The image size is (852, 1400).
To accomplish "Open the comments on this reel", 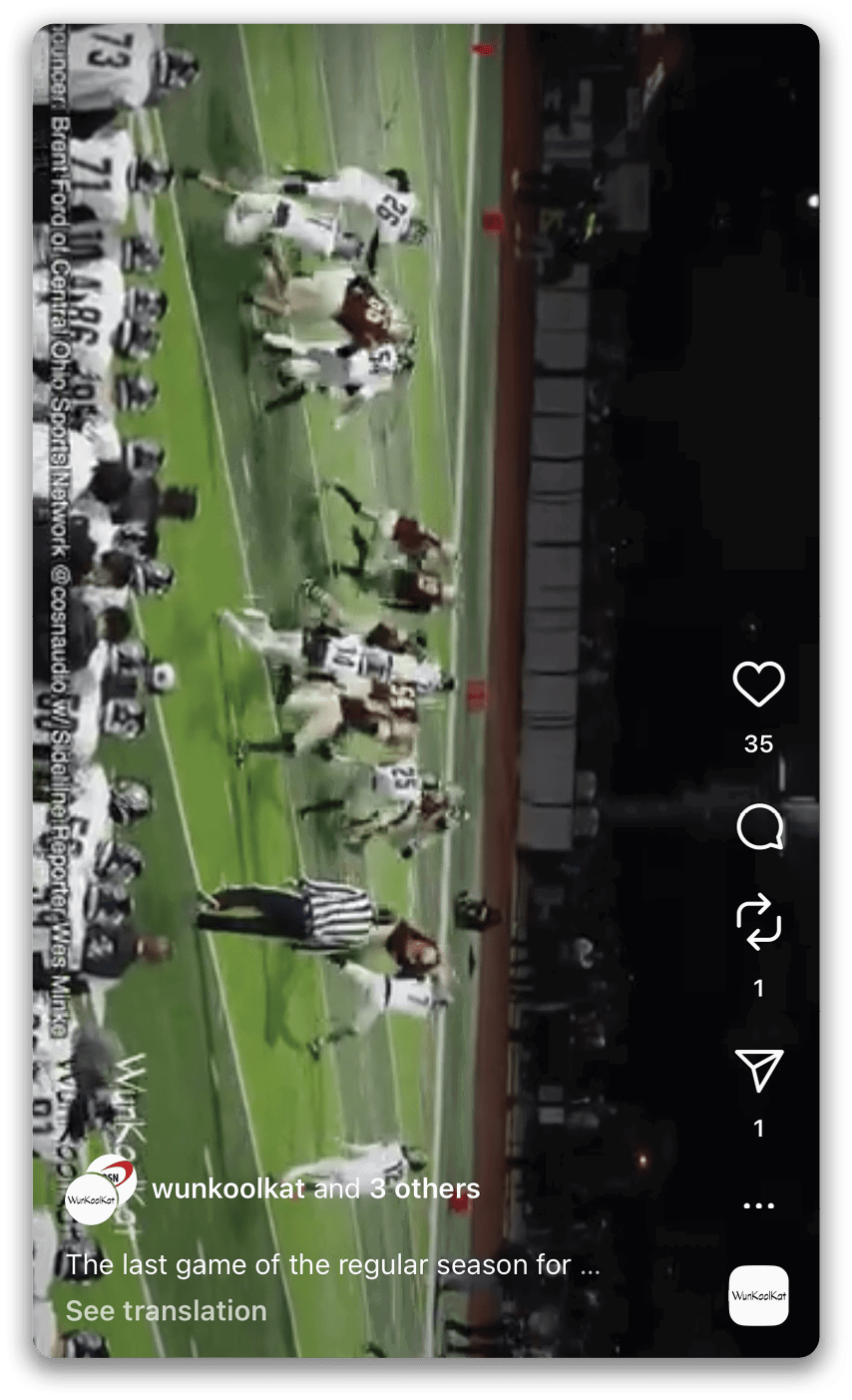I will 758,827.
